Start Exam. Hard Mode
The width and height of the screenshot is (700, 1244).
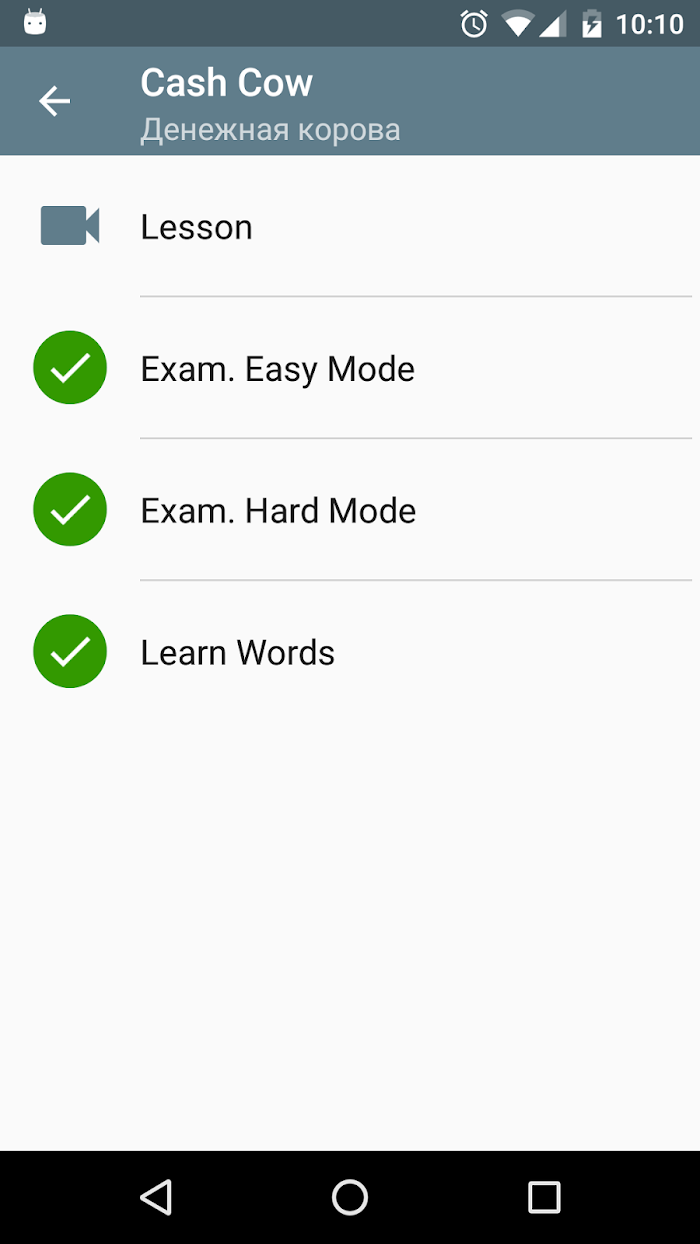point(350,510)
